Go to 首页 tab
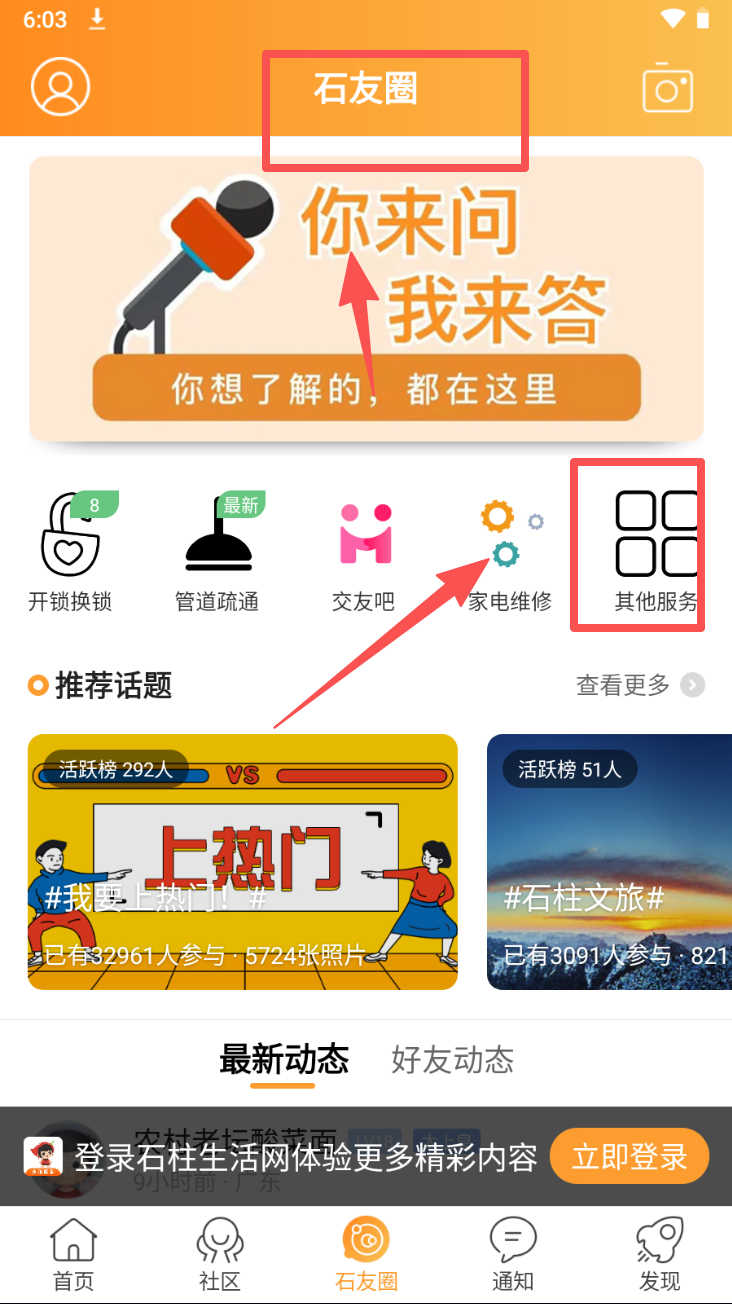 tap(73, 1255)
